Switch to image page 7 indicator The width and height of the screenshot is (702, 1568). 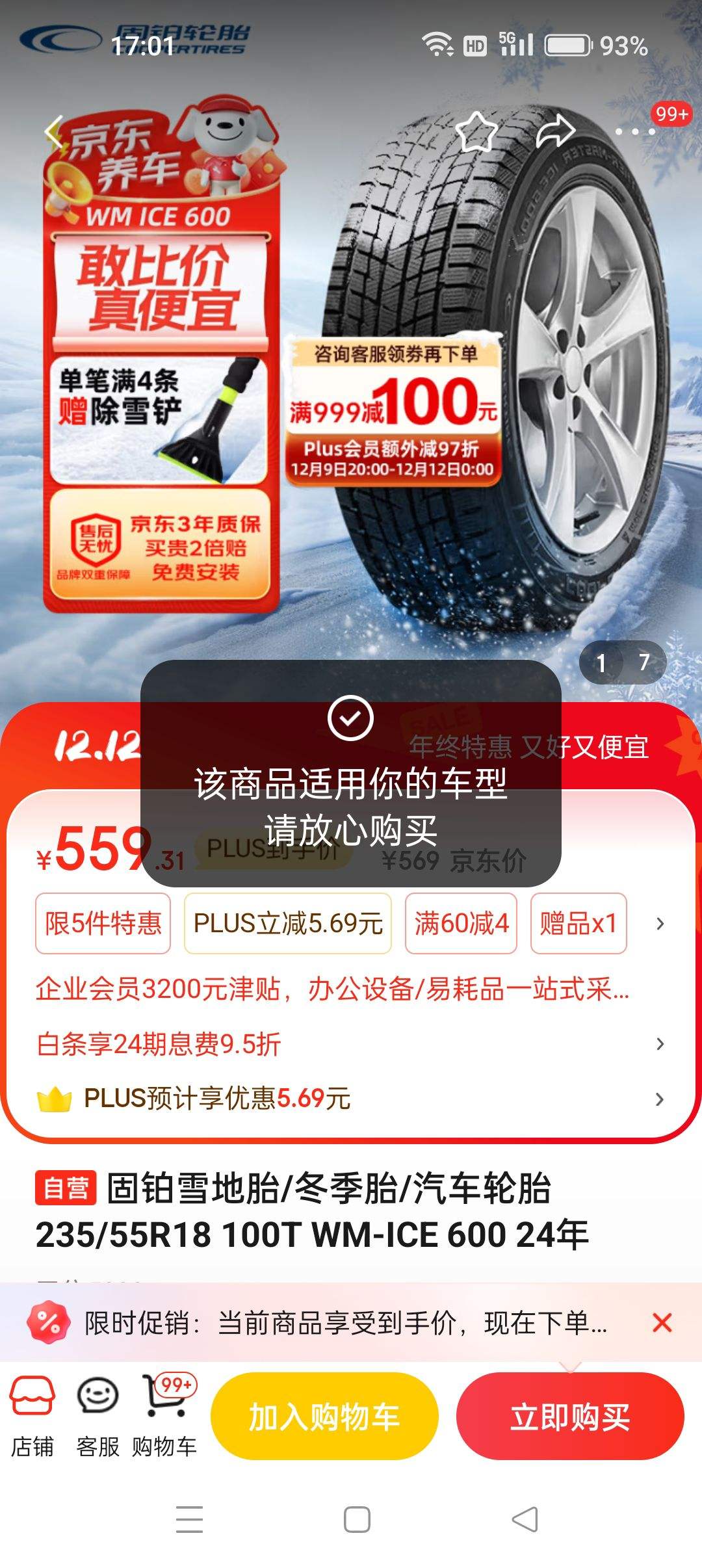tap(644, 662)
